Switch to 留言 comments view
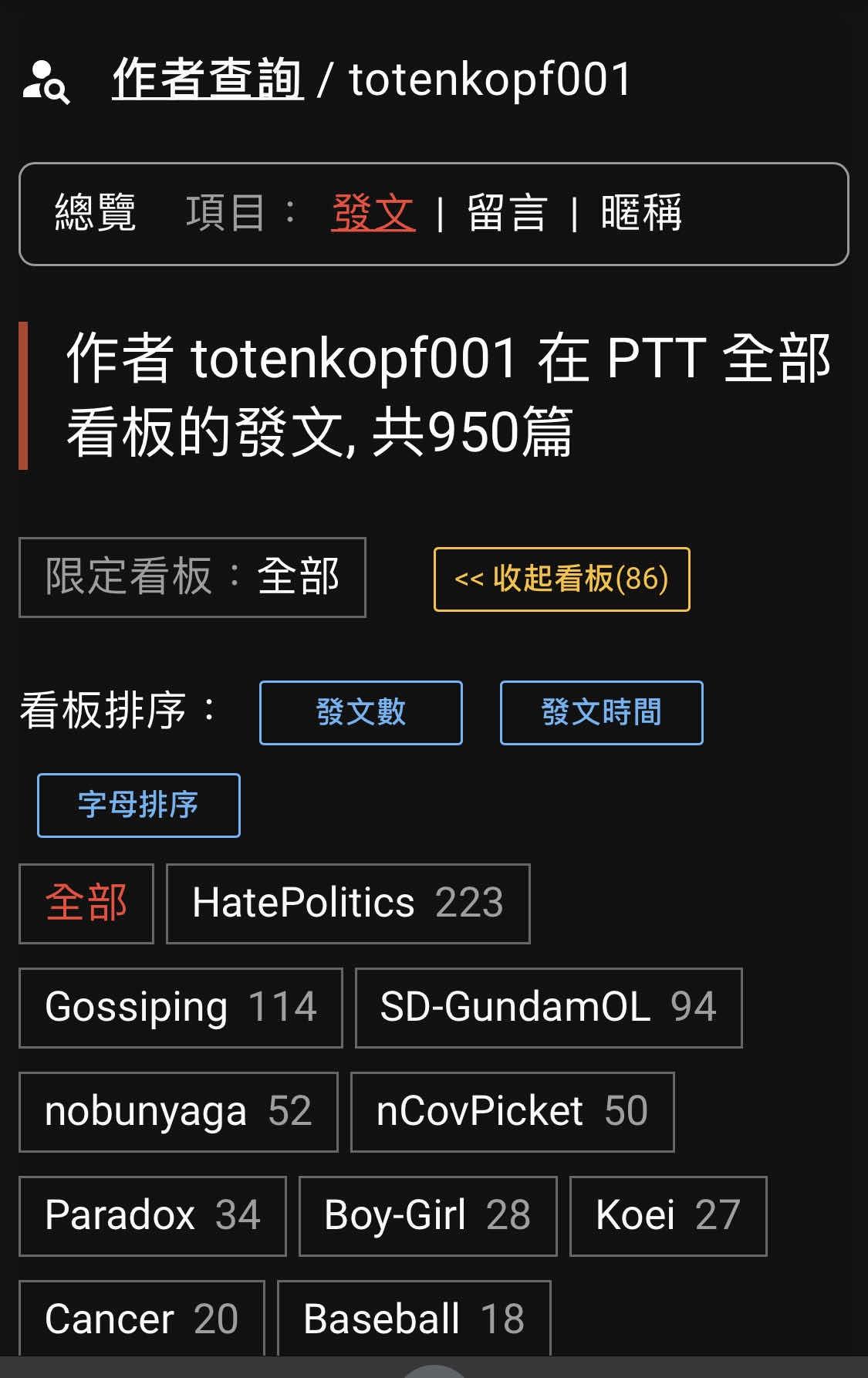The width and height of the screenshot is (868, 1378). tap(507, 214)
